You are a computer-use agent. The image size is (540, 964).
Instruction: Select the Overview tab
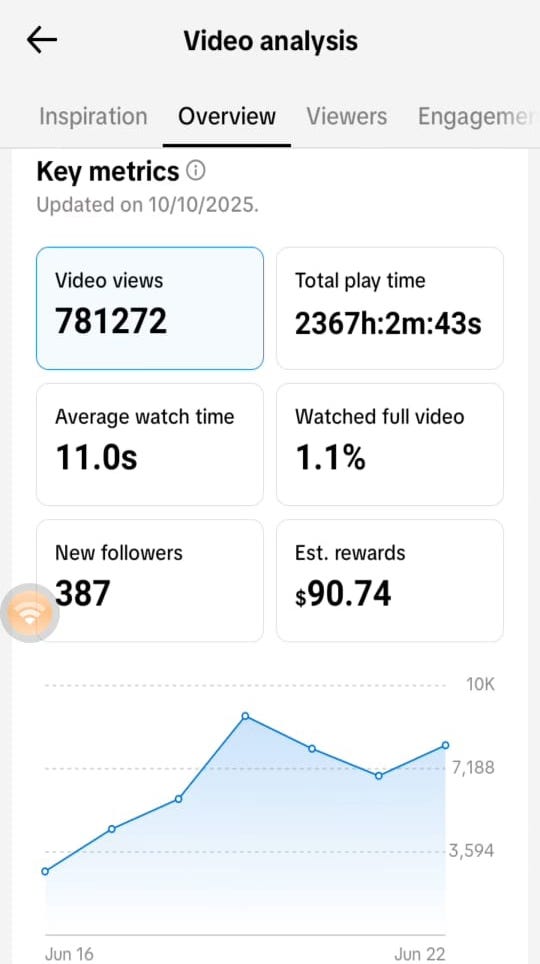[227, 116]
